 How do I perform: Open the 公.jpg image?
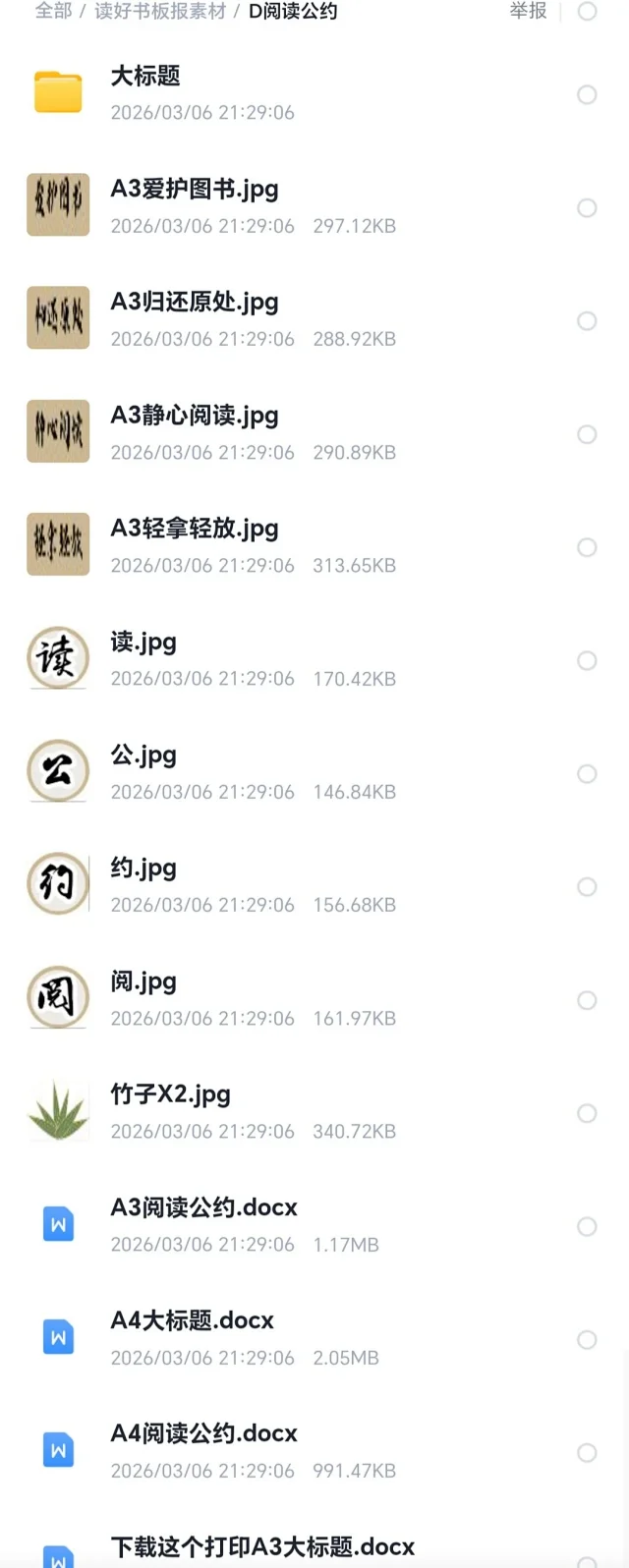314,772
